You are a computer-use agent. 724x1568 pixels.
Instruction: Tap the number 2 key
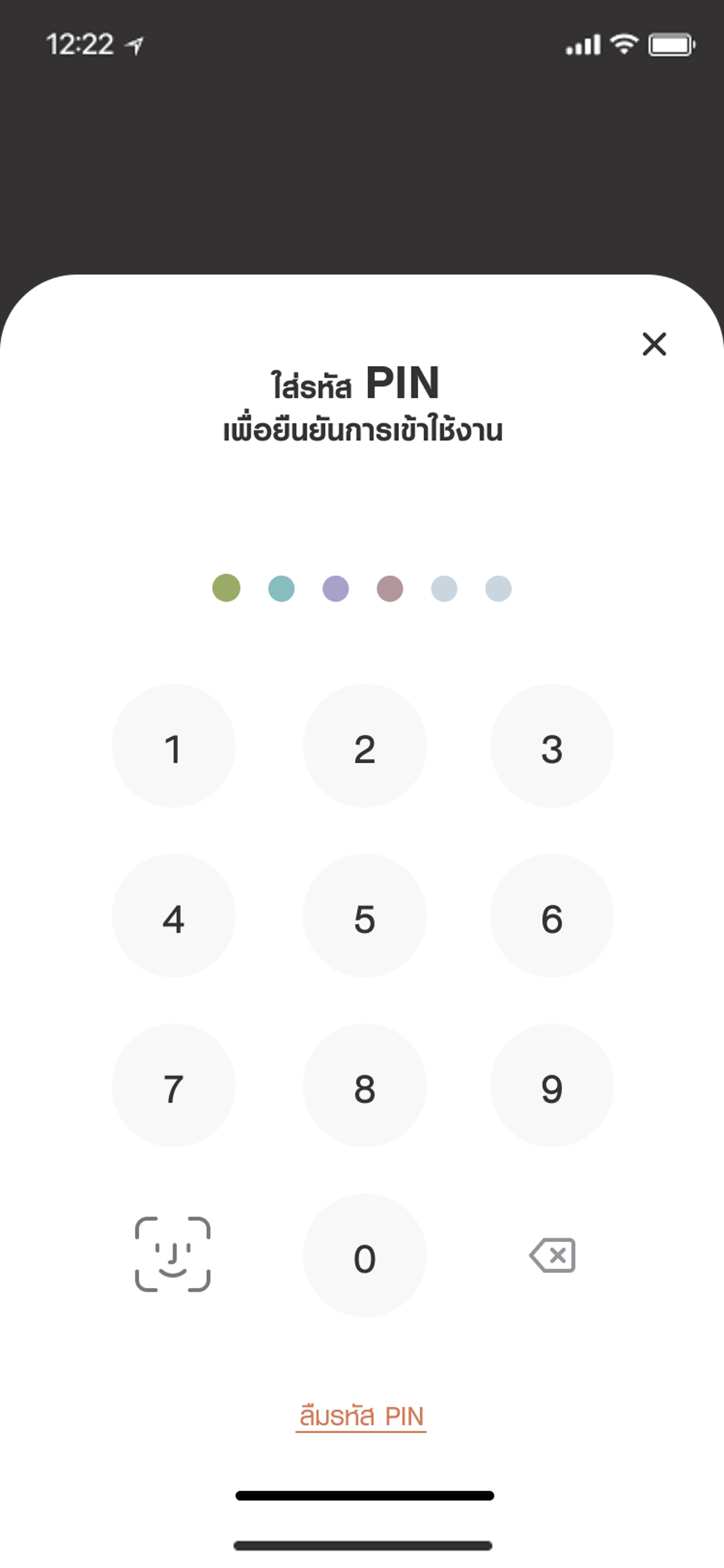coord(364,746)
